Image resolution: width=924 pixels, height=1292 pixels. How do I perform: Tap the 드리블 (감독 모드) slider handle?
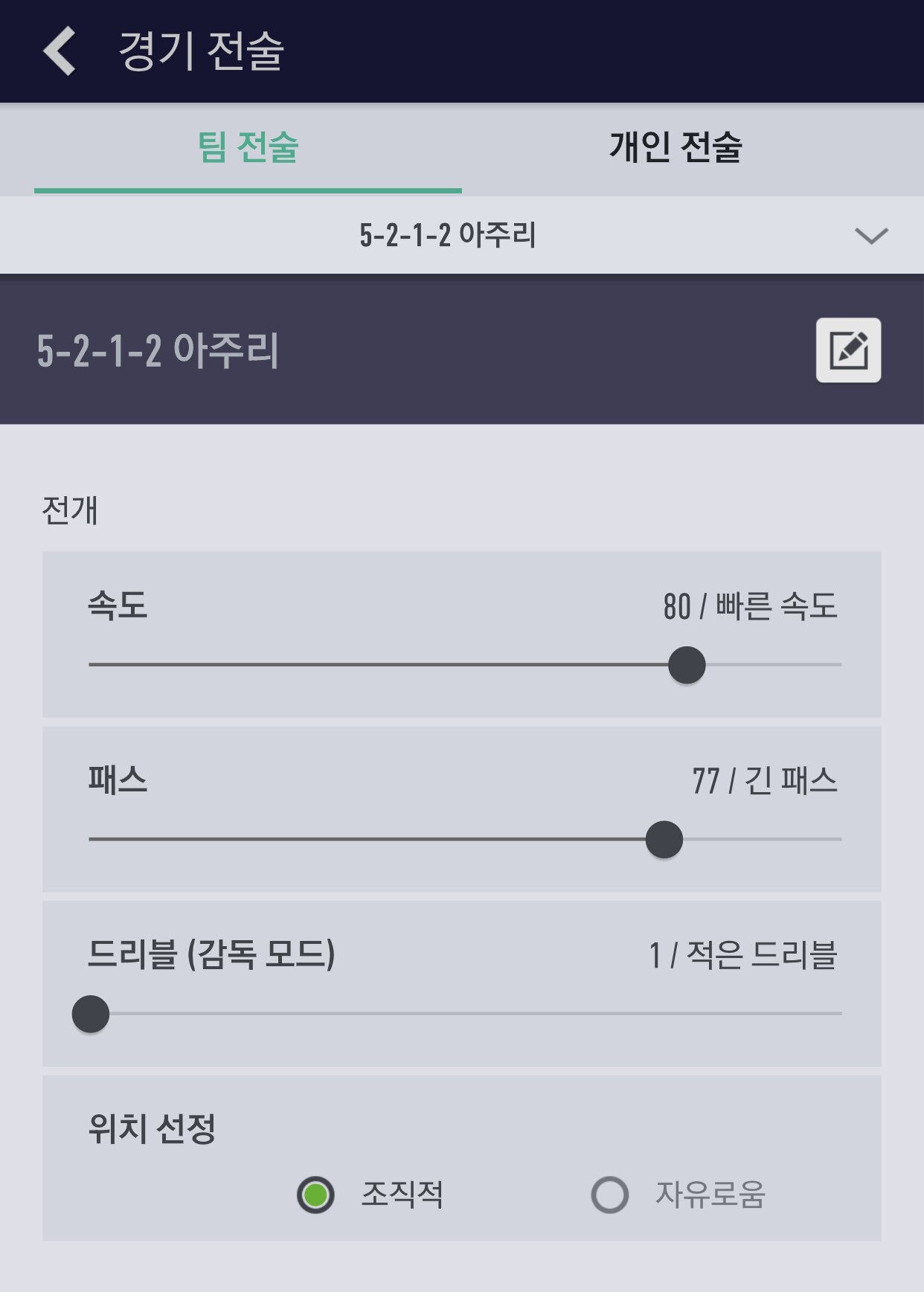click(91, 1014)
